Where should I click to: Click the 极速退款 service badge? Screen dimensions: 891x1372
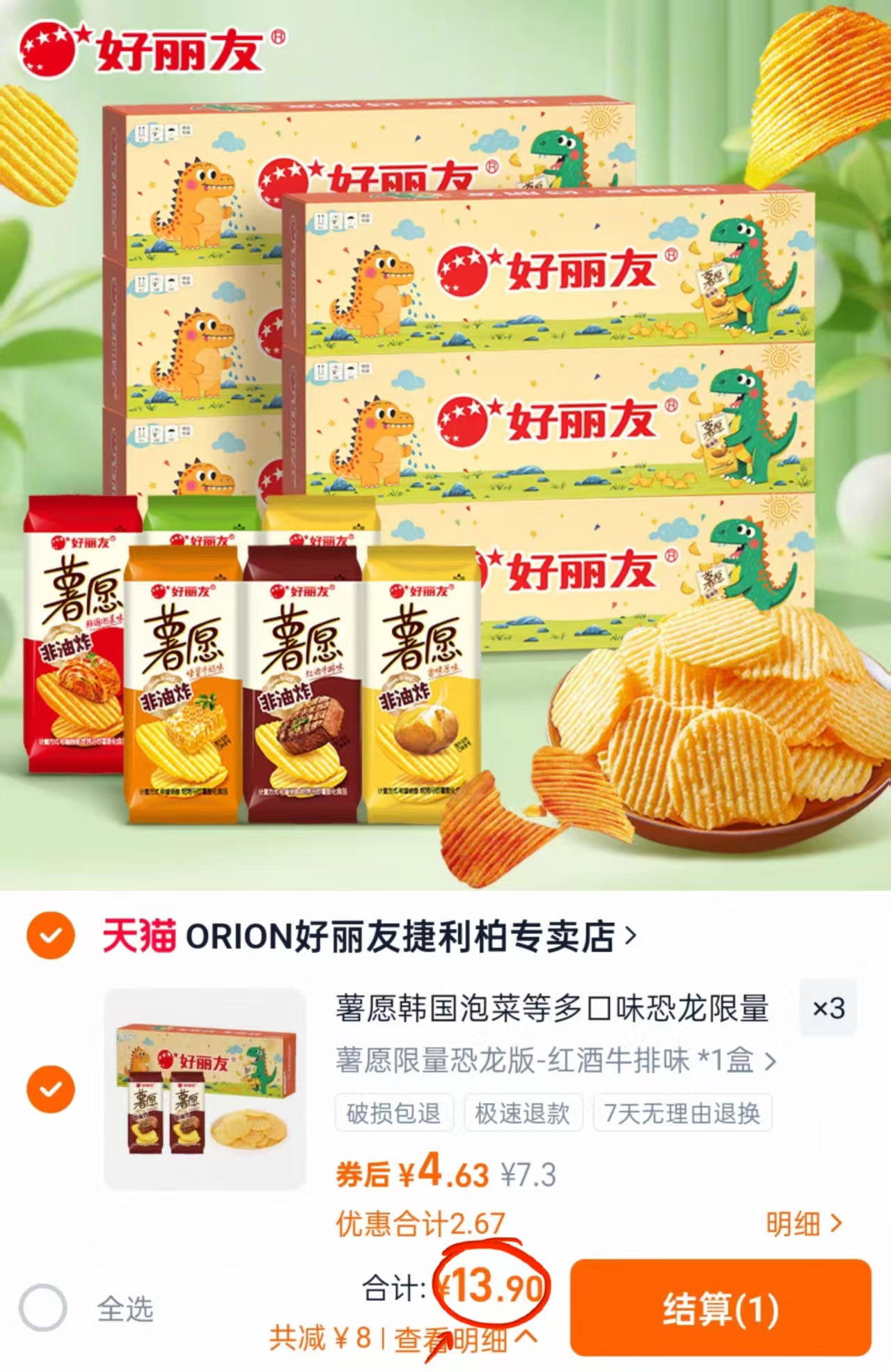[524, 1112]
